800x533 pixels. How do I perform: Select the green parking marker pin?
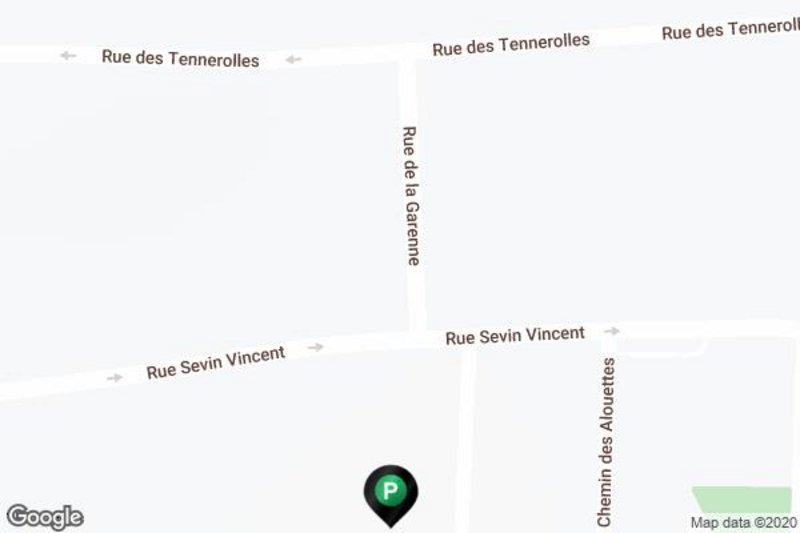[392, 491]
